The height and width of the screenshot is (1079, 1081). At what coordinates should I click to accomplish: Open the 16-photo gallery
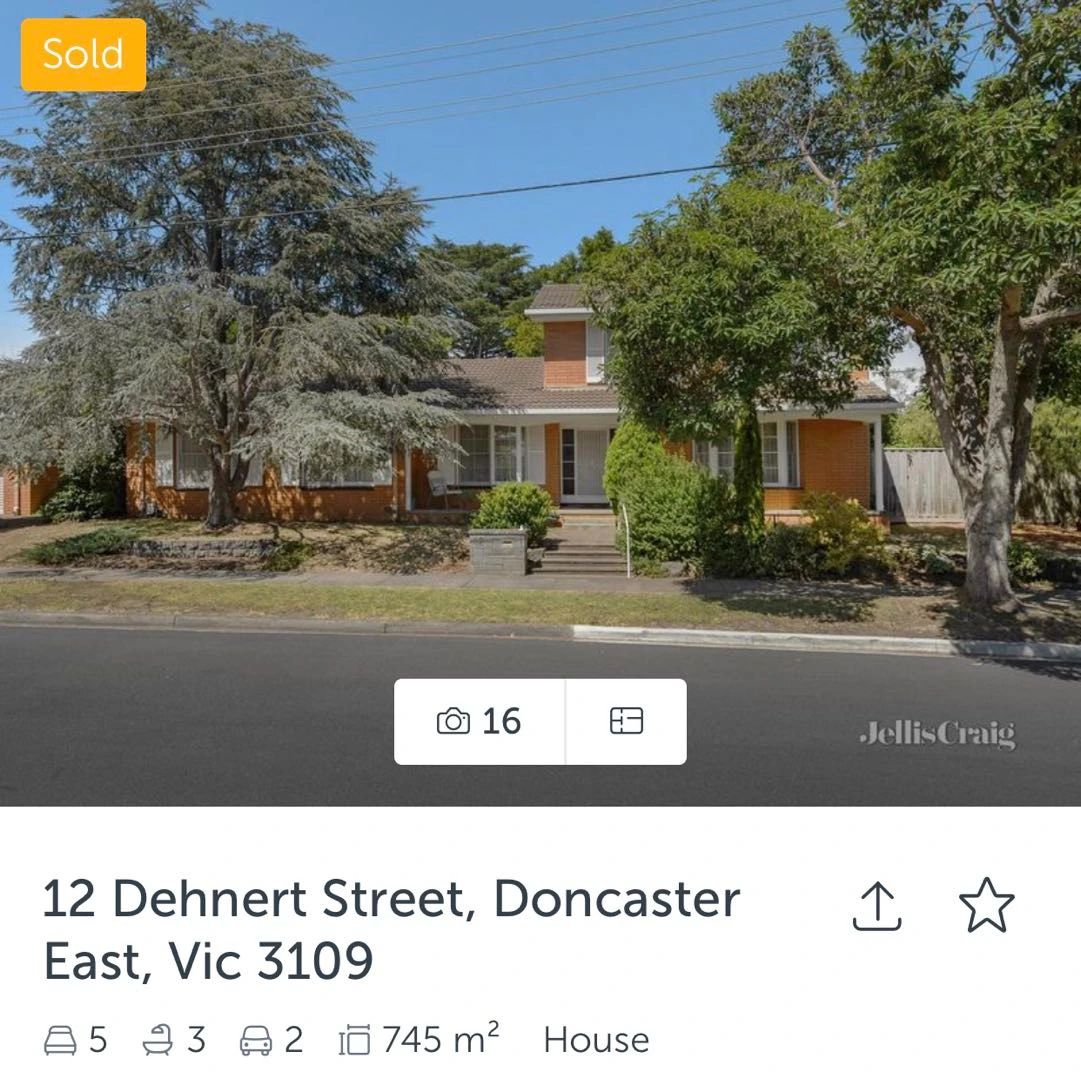click(x=480, y=721)
